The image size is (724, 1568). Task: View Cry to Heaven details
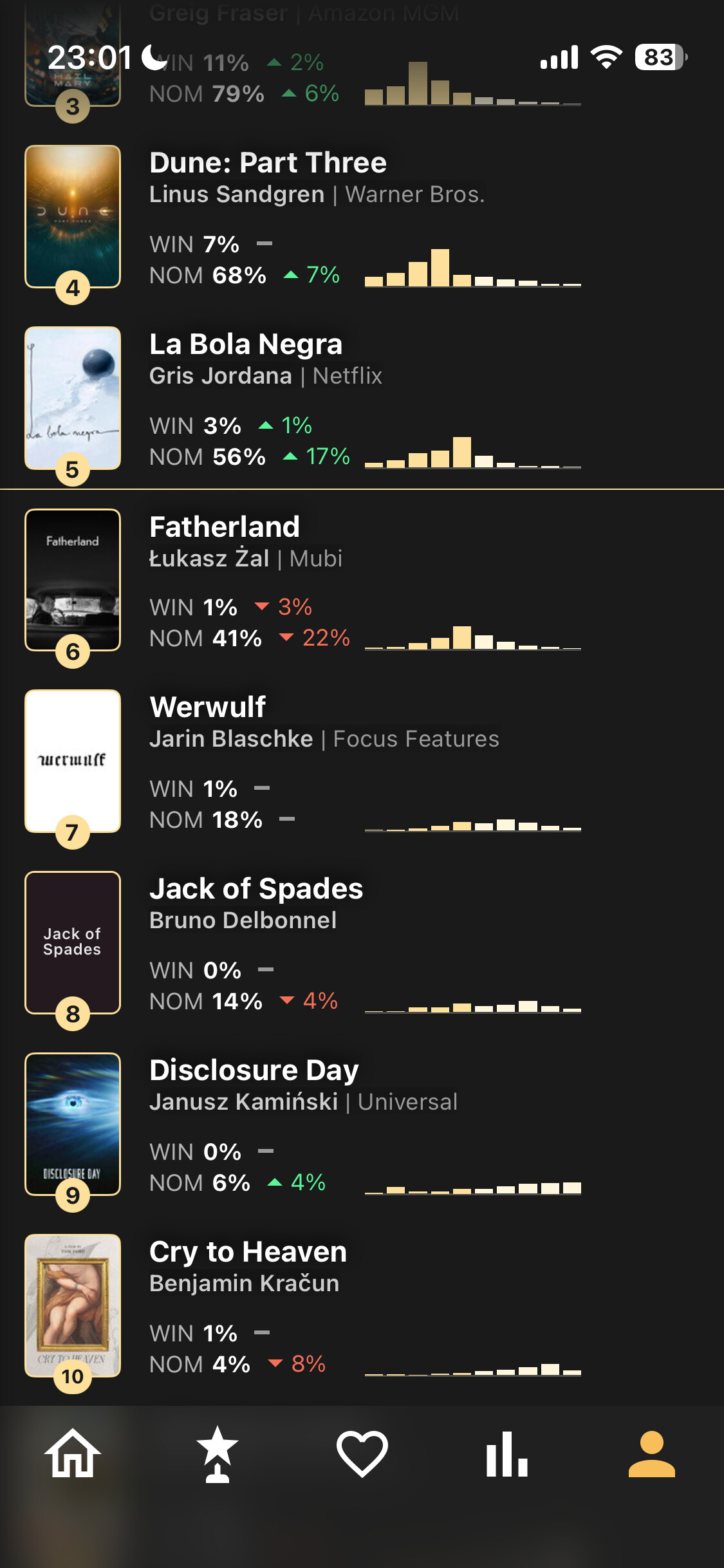click(362, 1306)
